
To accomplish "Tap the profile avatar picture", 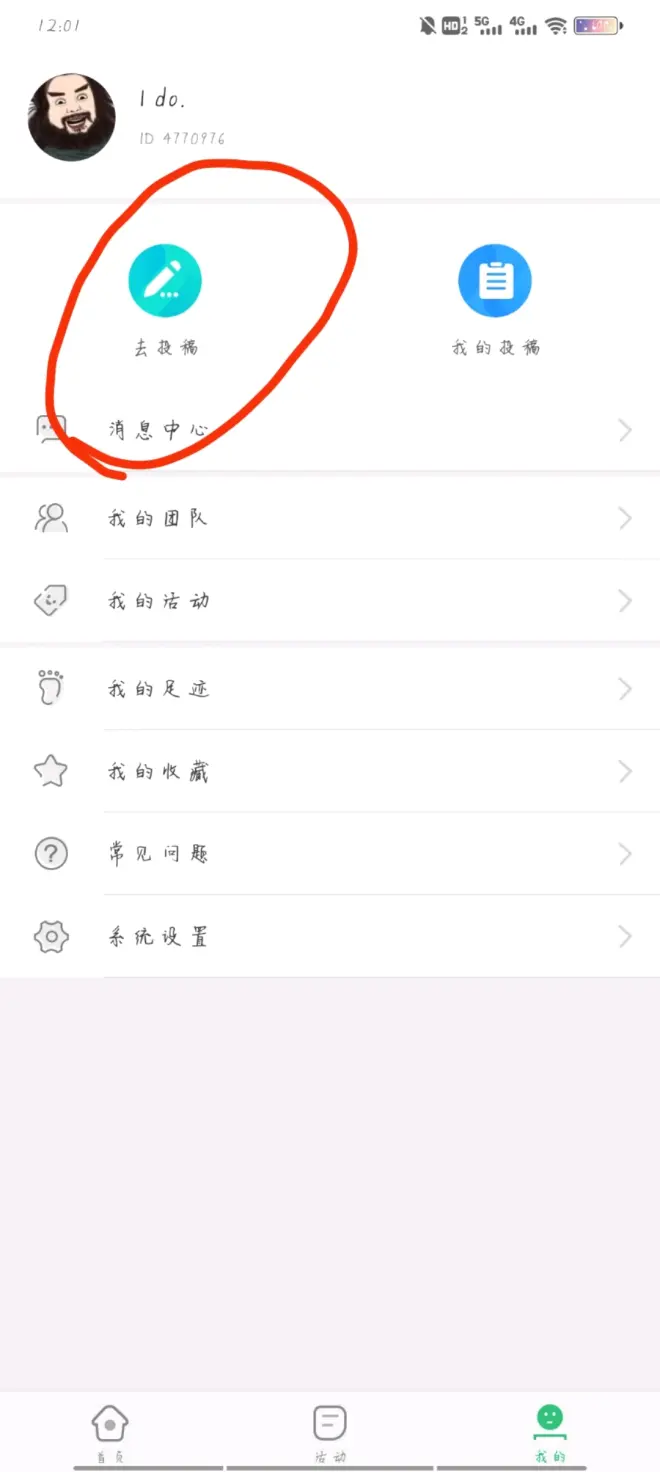I will pos(72,117).
